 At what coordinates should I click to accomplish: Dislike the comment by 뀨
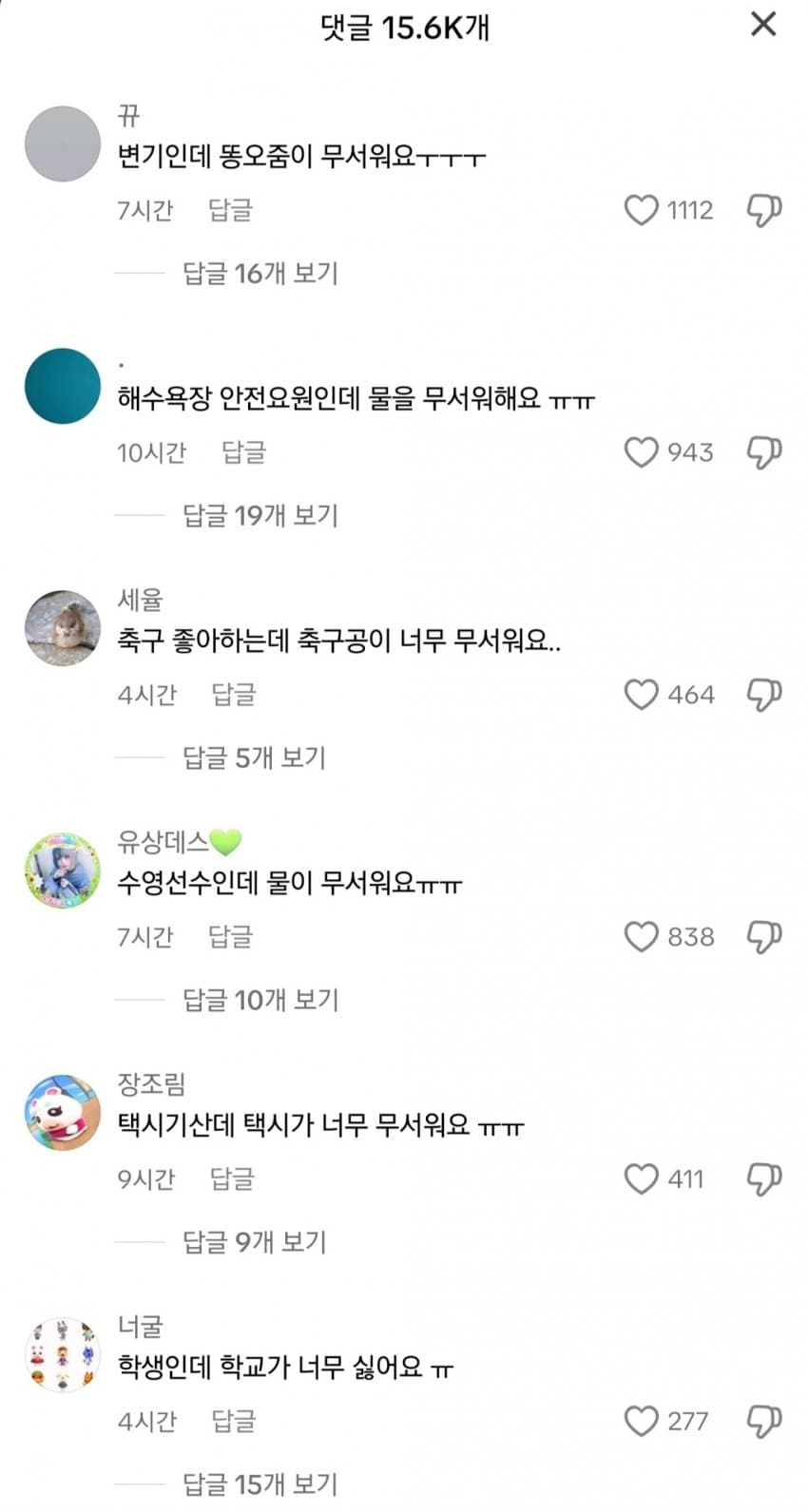coord(763,210)
